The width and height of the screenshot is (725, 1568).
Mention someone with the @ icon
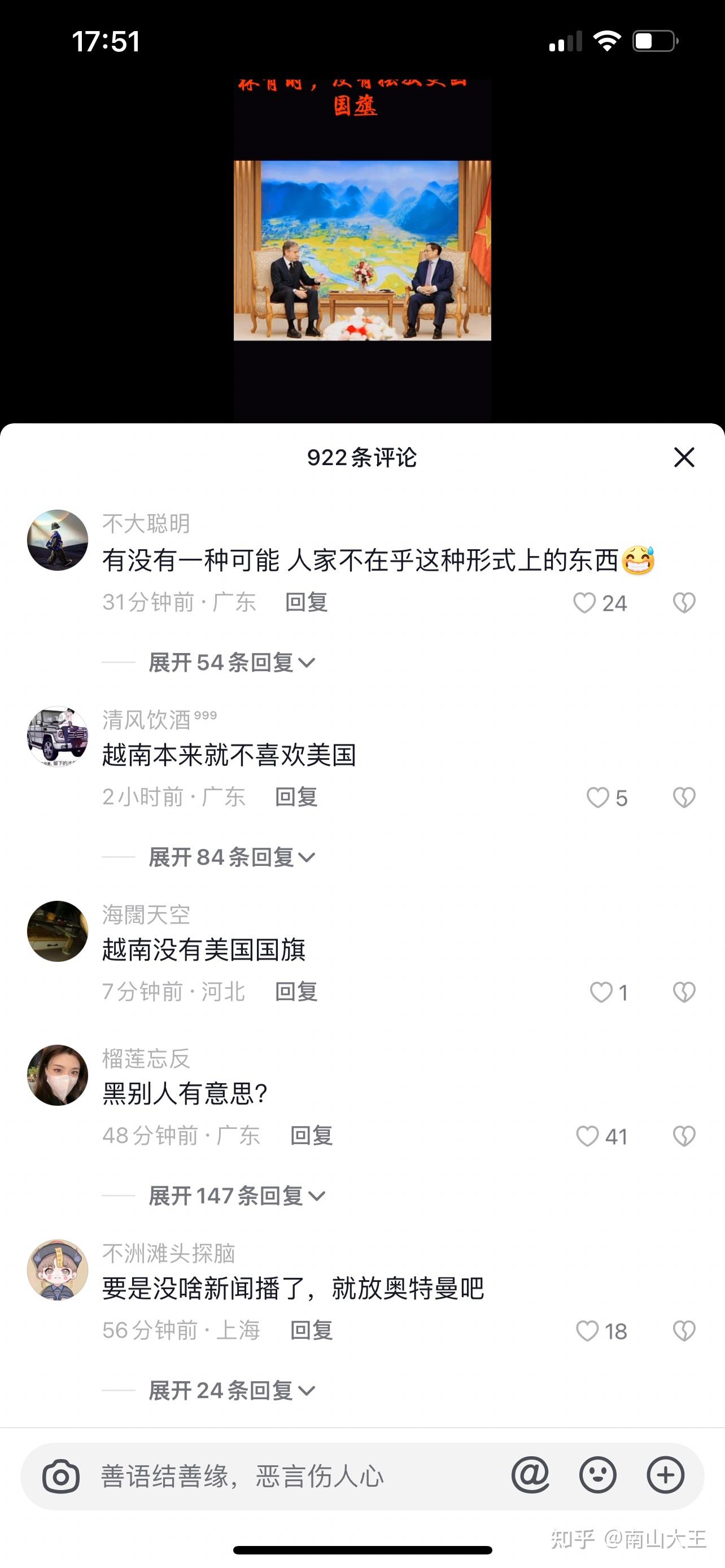[x=530, y=1475]
